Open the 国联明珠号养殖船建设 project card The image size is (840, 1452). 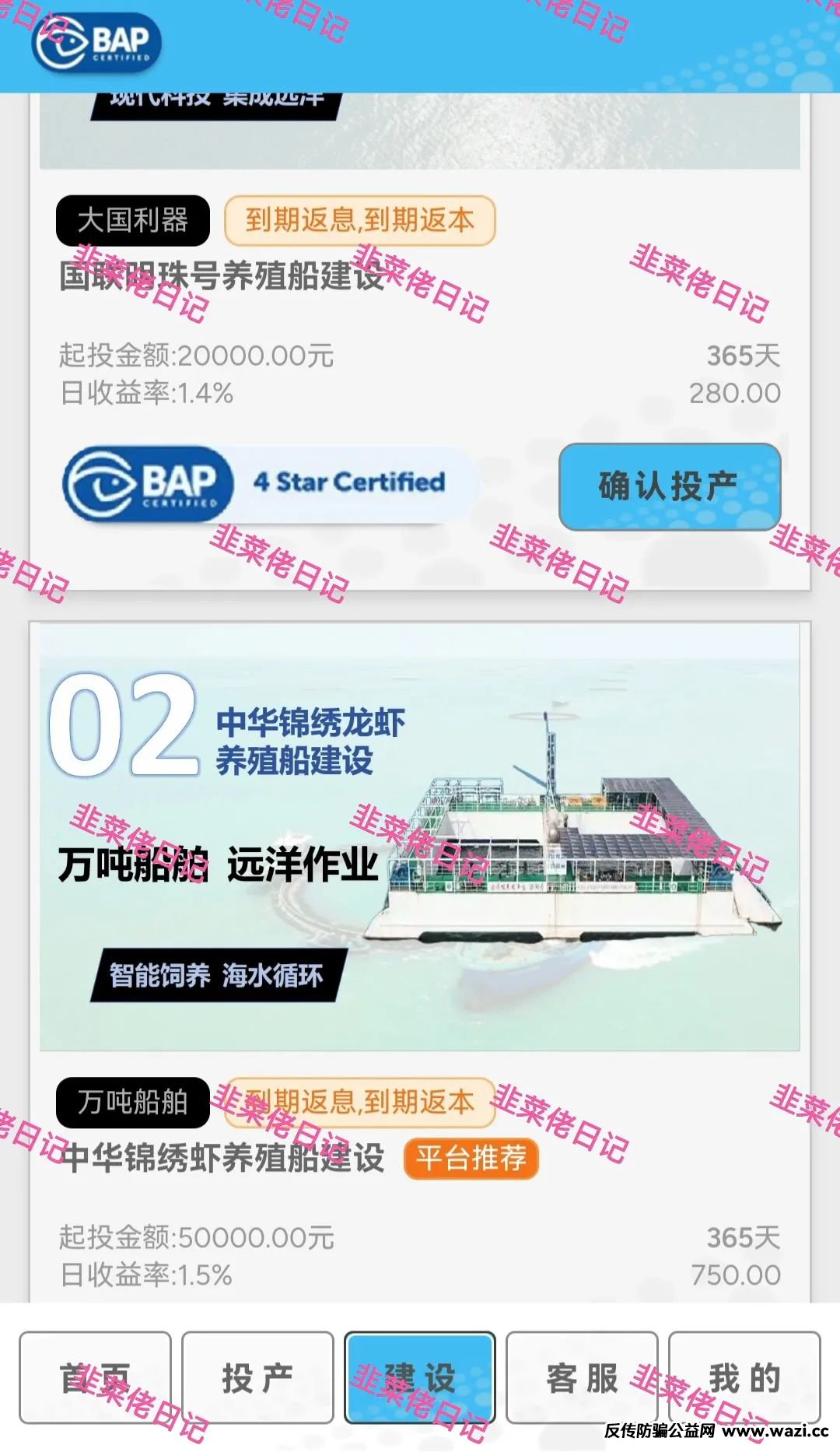pos(222,276)
